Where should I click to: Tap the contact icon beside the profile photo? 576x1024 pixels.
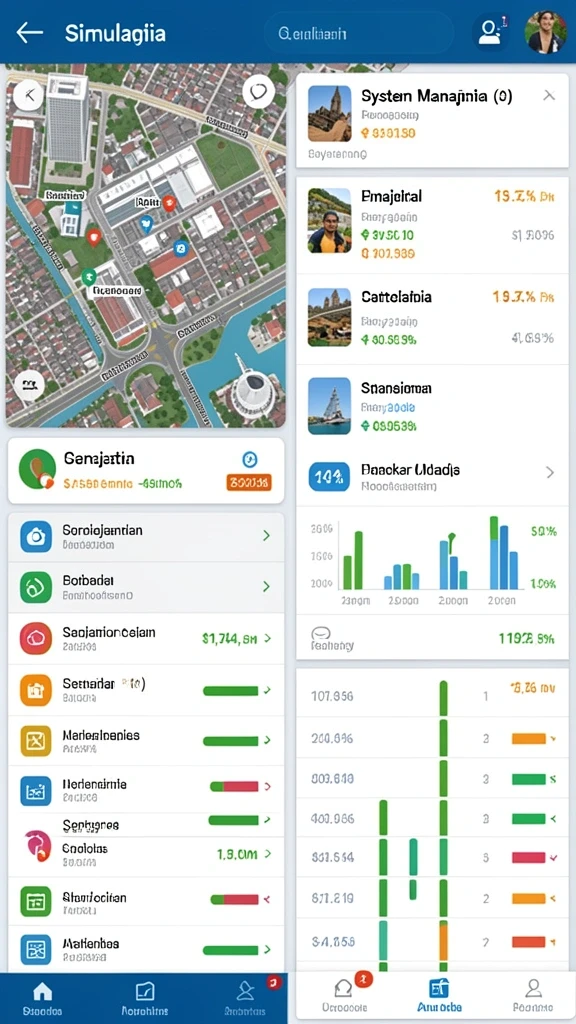pos(490,33)
